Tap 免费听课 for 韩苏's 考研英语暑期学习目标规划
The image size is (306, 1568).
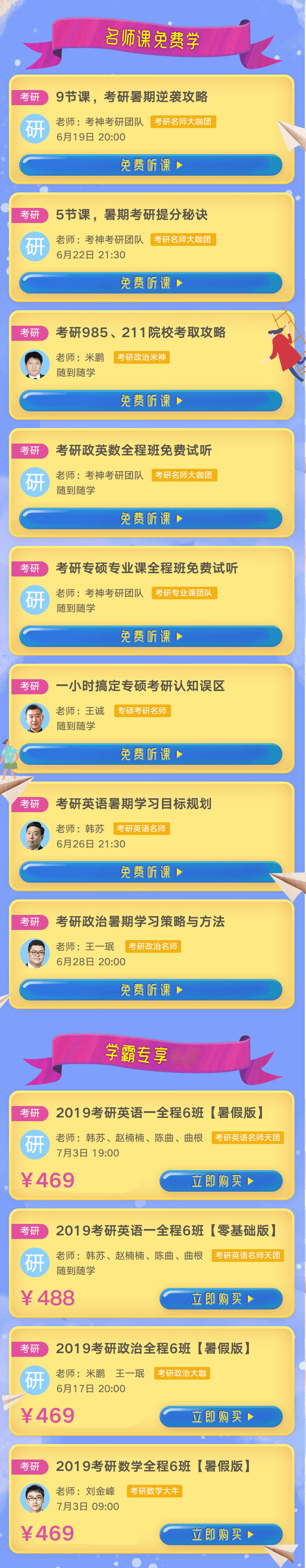pos(151,872)
